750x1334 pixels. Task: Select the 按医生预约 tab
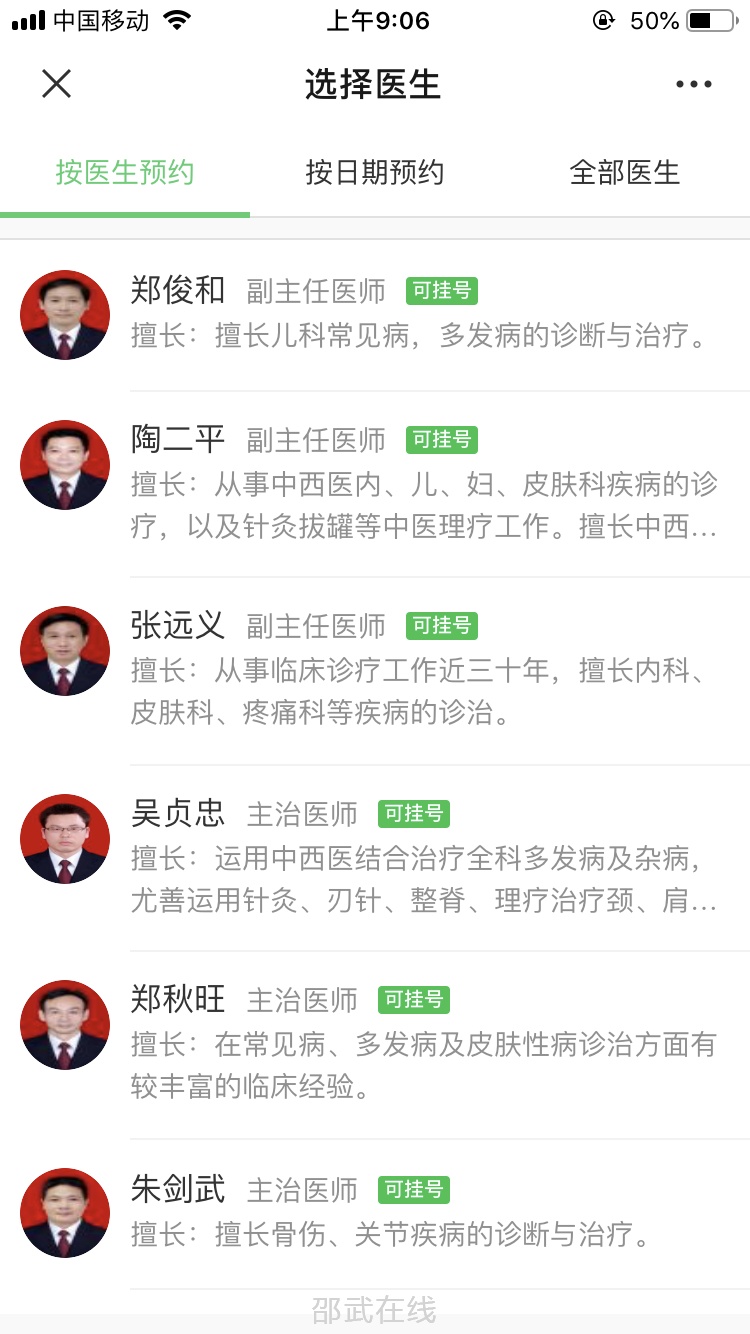tap(125, 173)
